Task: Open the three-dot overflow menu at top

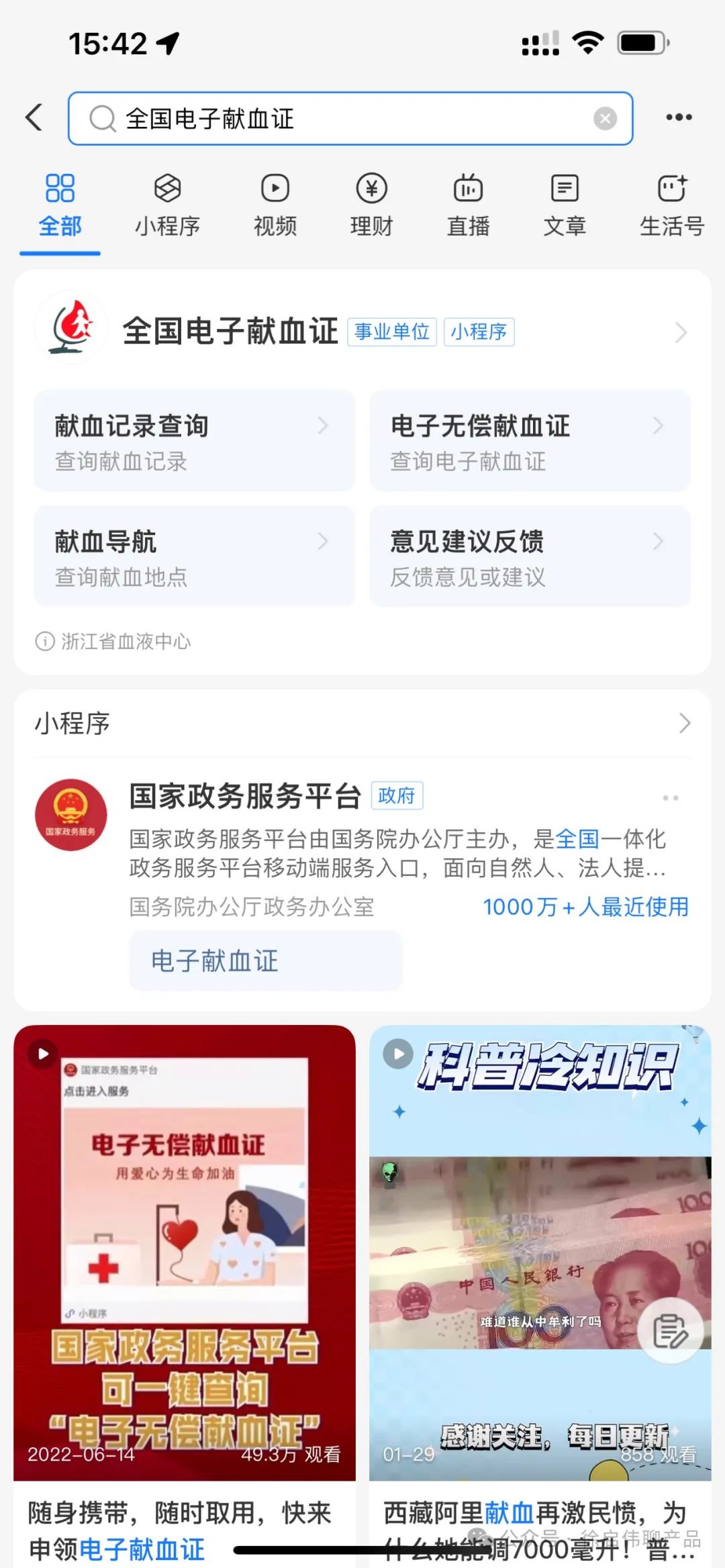Action: [679, 117]
